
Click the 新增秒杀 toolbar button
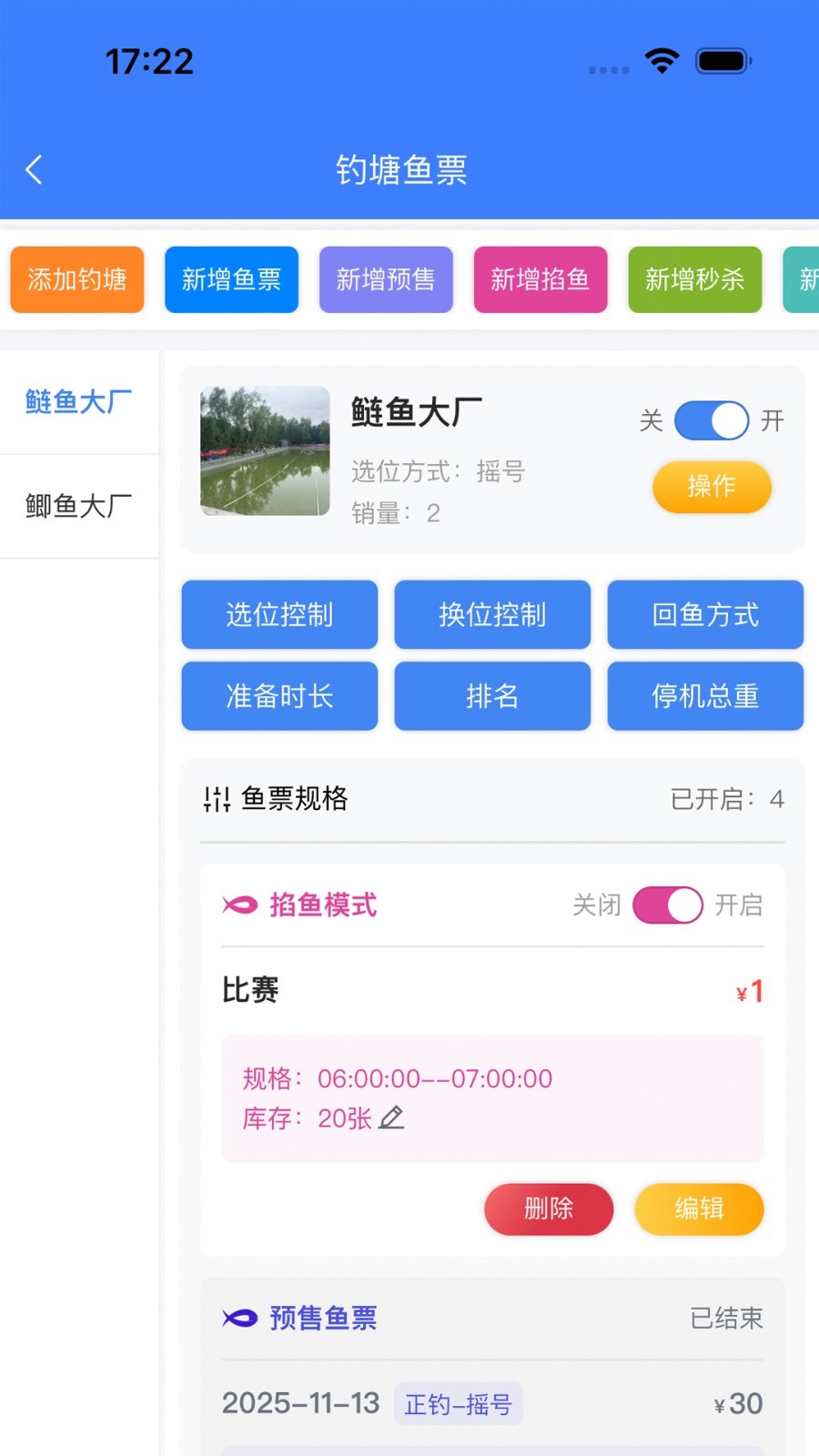[694, 279]
